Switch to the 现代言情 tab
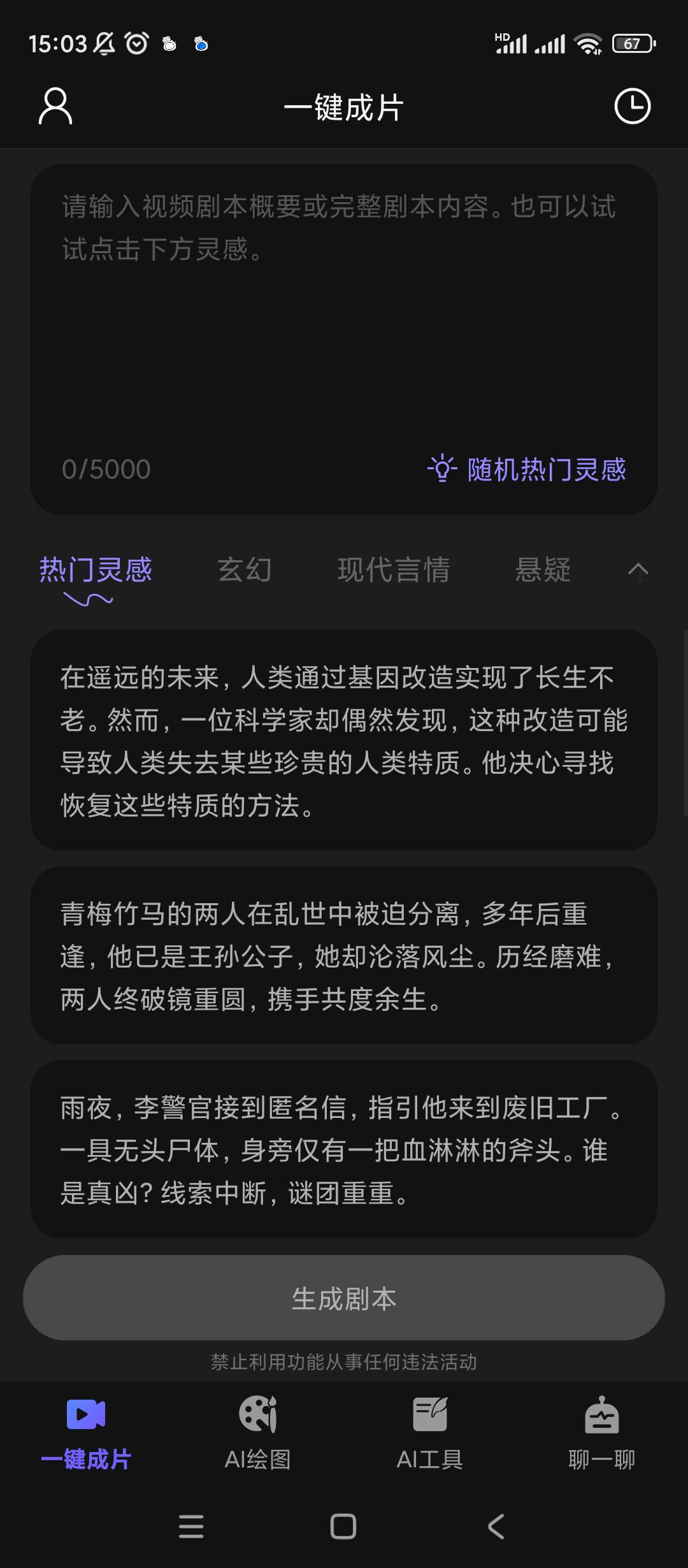688x1568 pixels. 394,570
